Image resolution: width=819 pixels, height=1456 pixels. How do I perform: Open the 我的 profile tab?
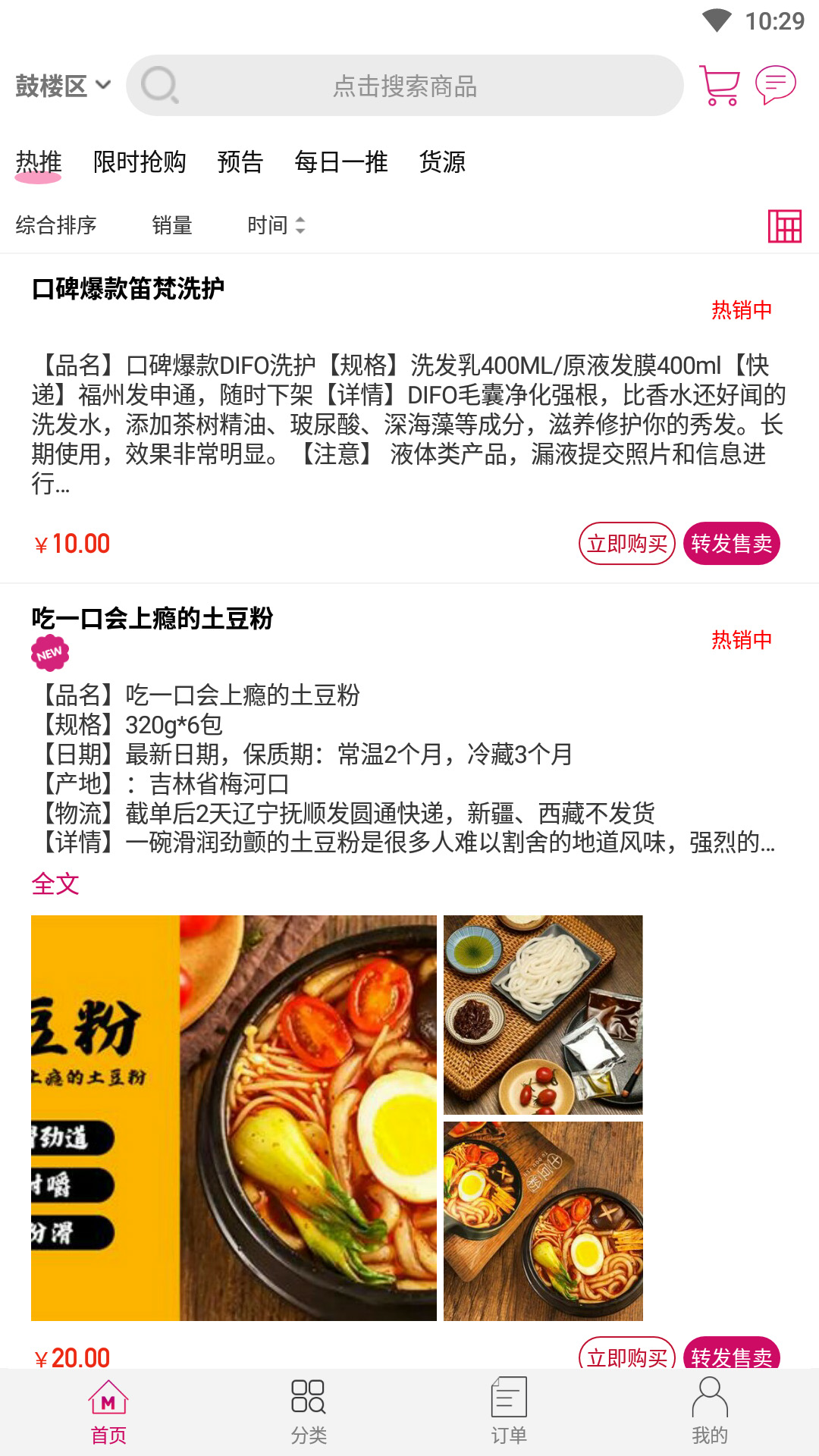pos(710,1412)
